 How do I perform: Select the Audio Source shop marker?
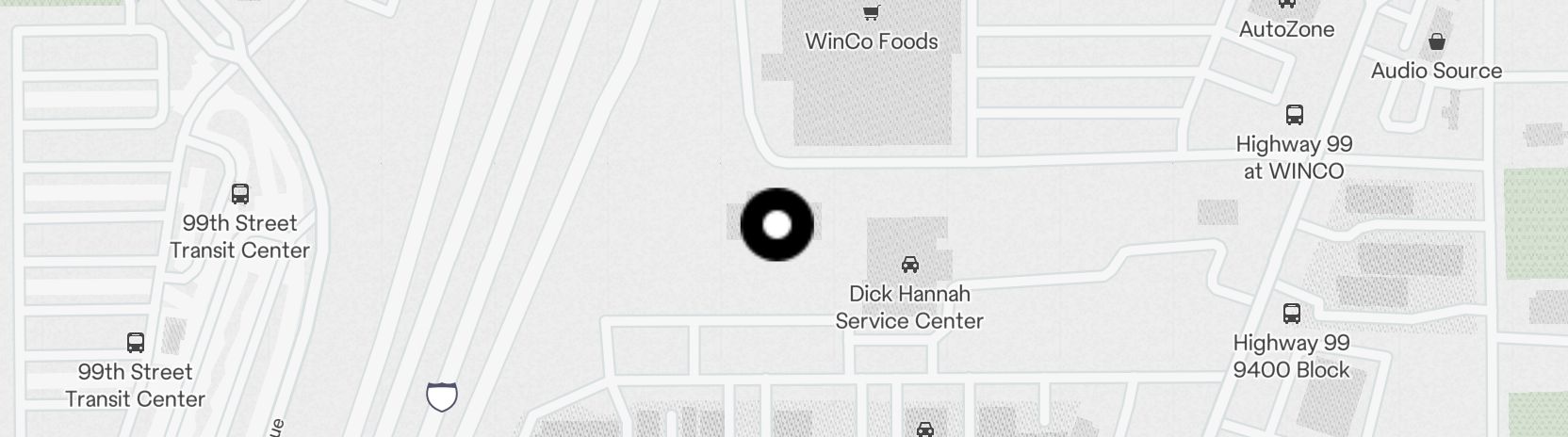tap(1437, 42)
